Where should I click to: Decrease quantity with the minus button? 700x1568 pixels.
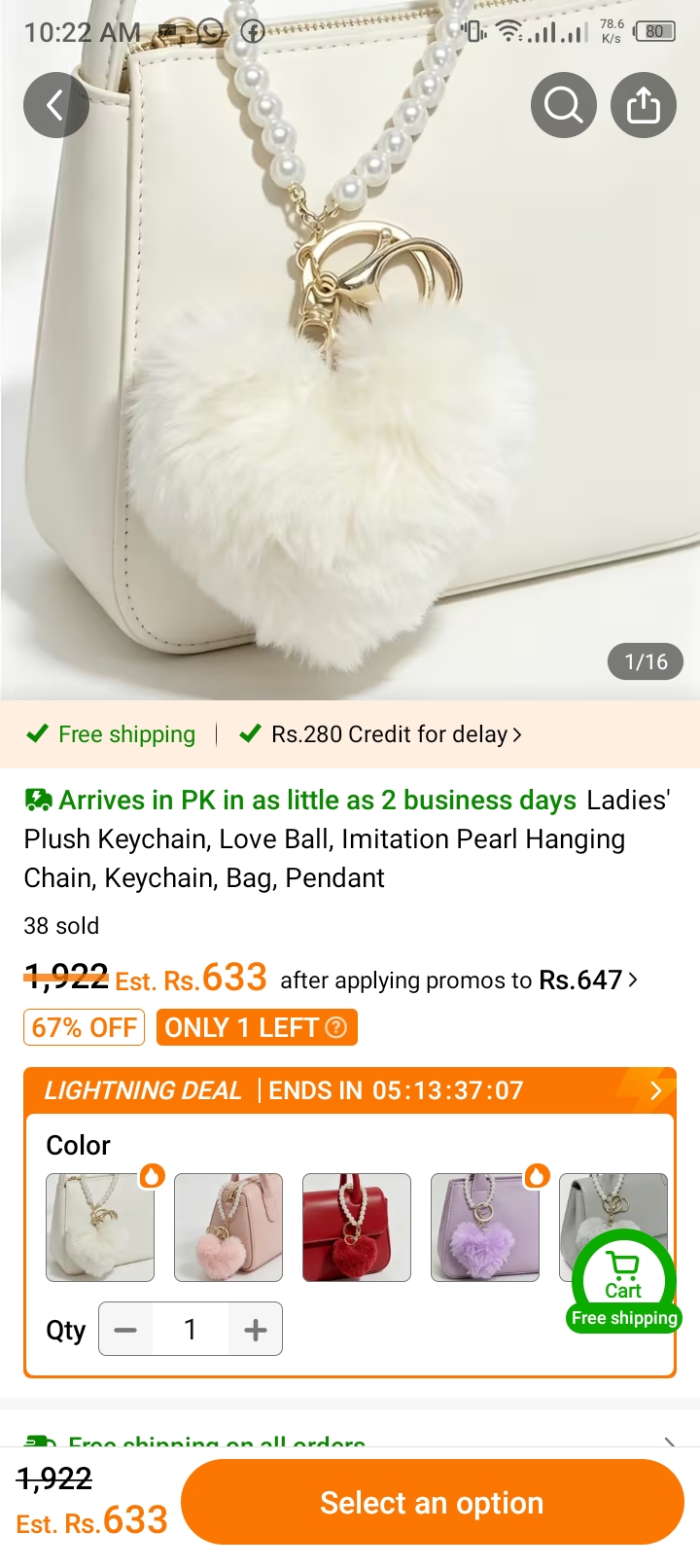125,1329
